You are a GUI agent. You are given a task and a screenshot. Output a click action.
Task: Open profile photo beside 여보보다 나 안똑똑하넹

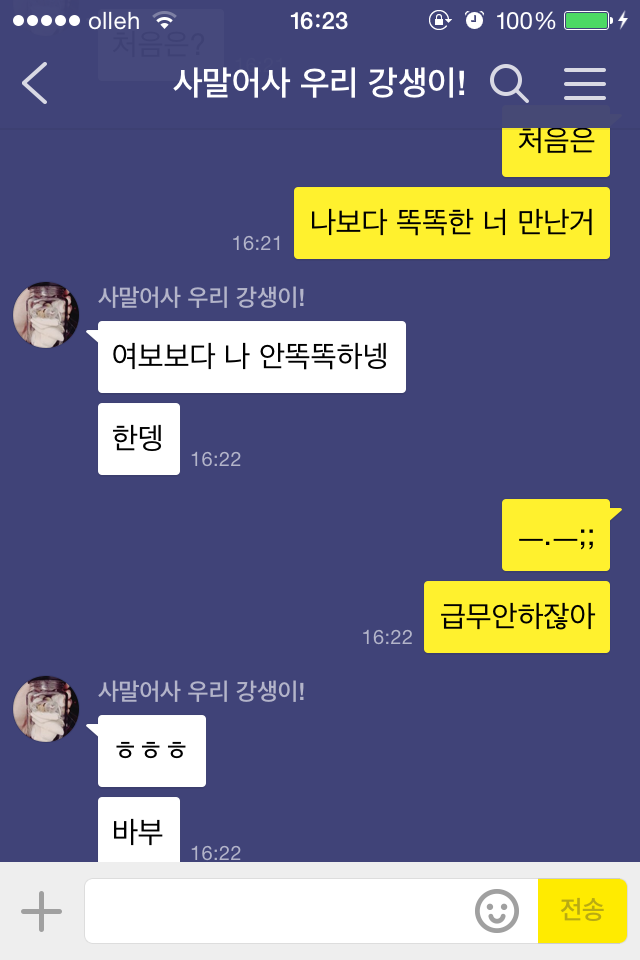point(46,315)
